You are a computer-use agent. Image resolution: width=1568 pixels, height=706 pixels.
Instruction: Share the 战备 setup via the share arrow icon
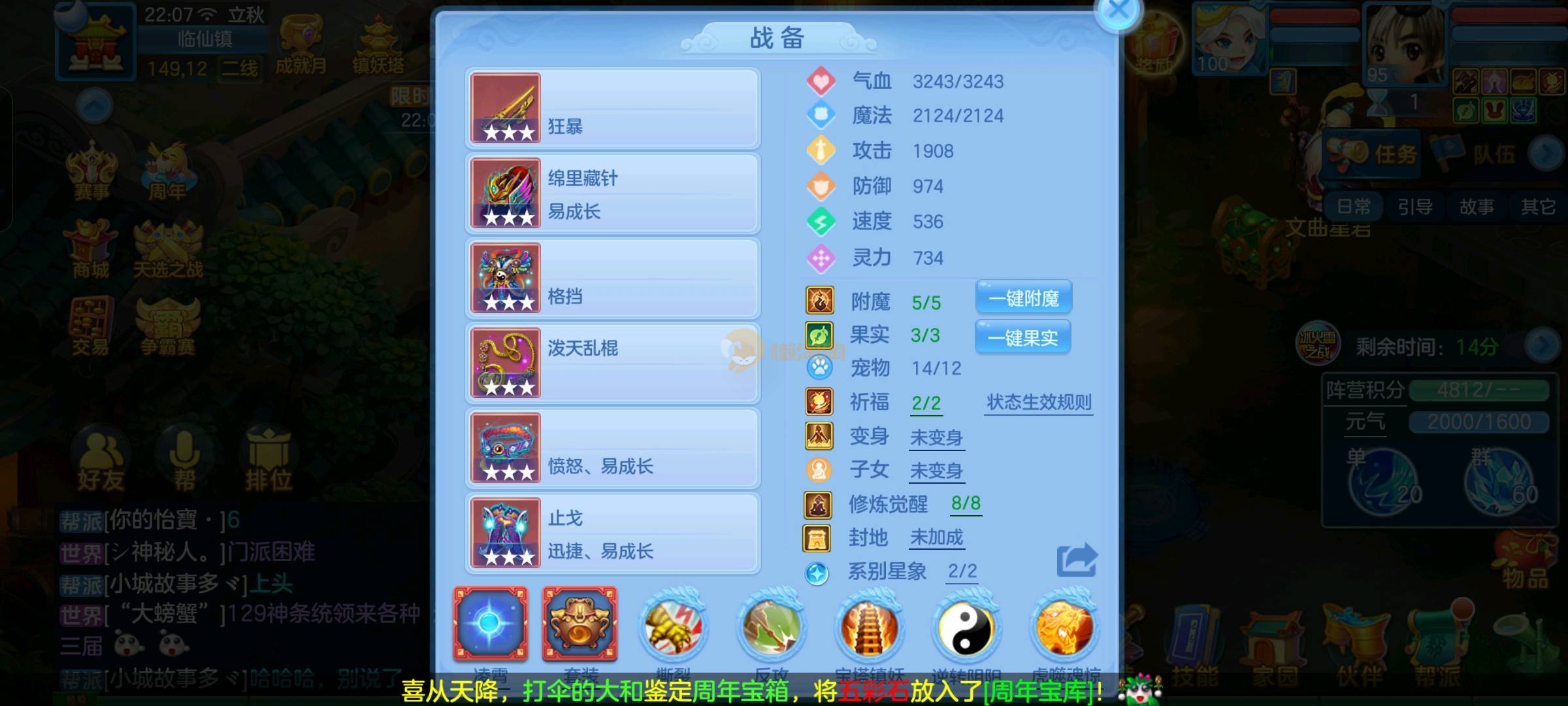1077,560
